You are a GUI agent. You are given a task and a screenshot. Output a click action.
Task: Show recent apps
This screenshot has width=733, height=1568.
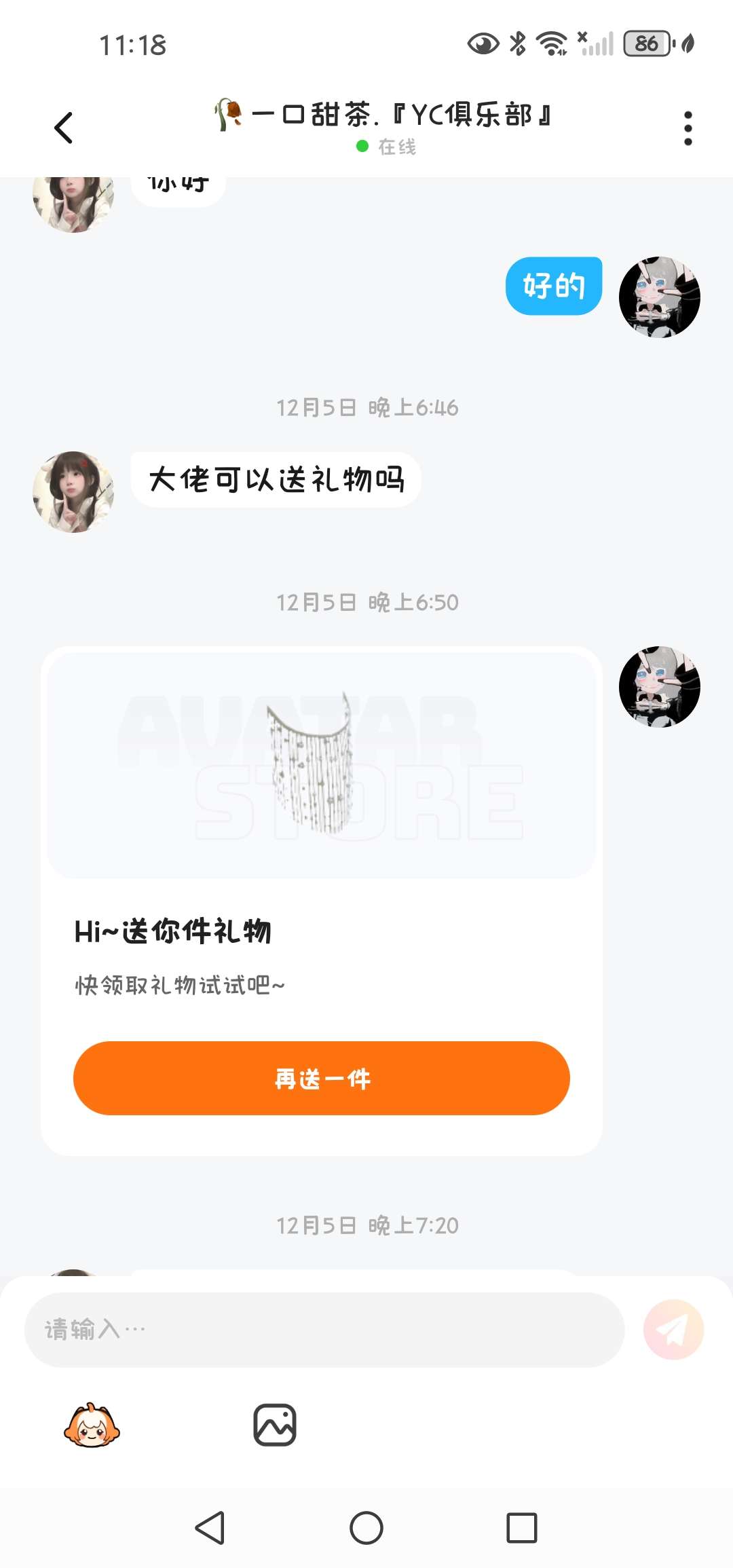[521, 1528]
